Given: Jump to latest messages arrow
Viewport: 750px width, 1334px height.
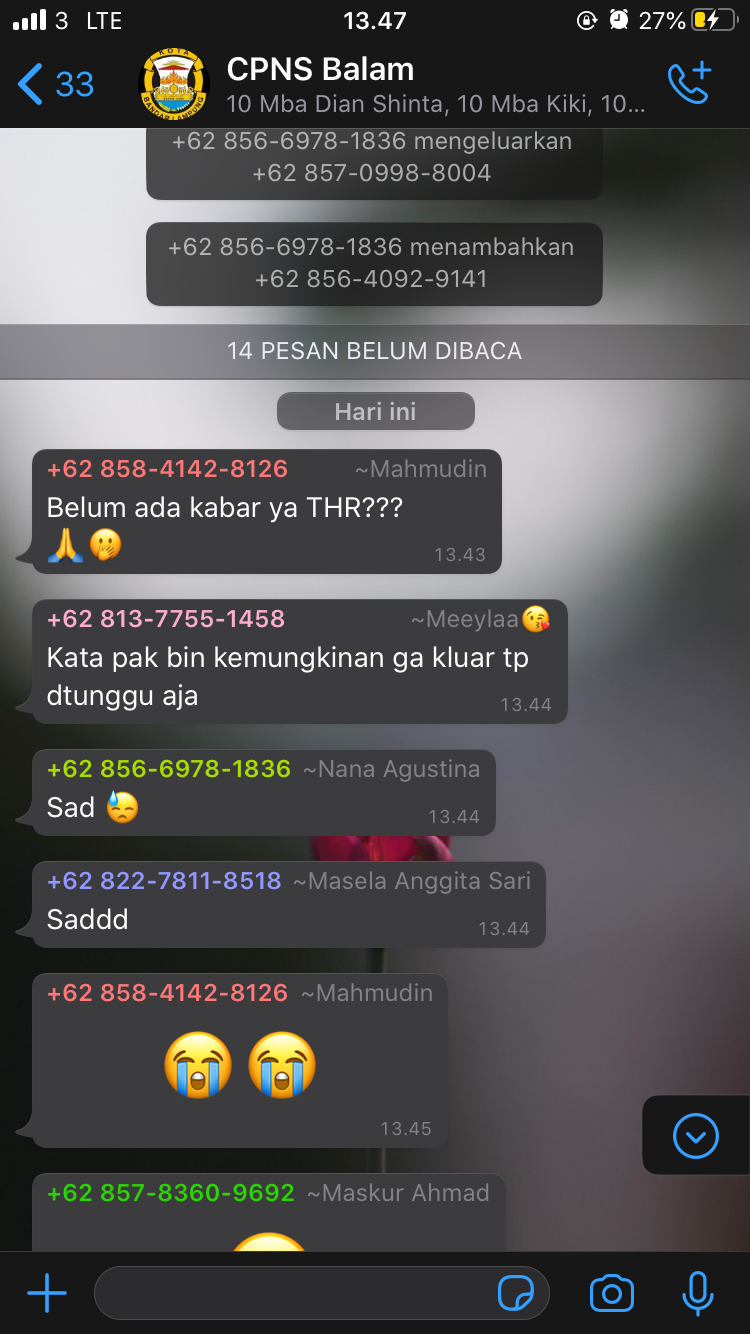Looking at the screenshot, I should [696, 1135].
